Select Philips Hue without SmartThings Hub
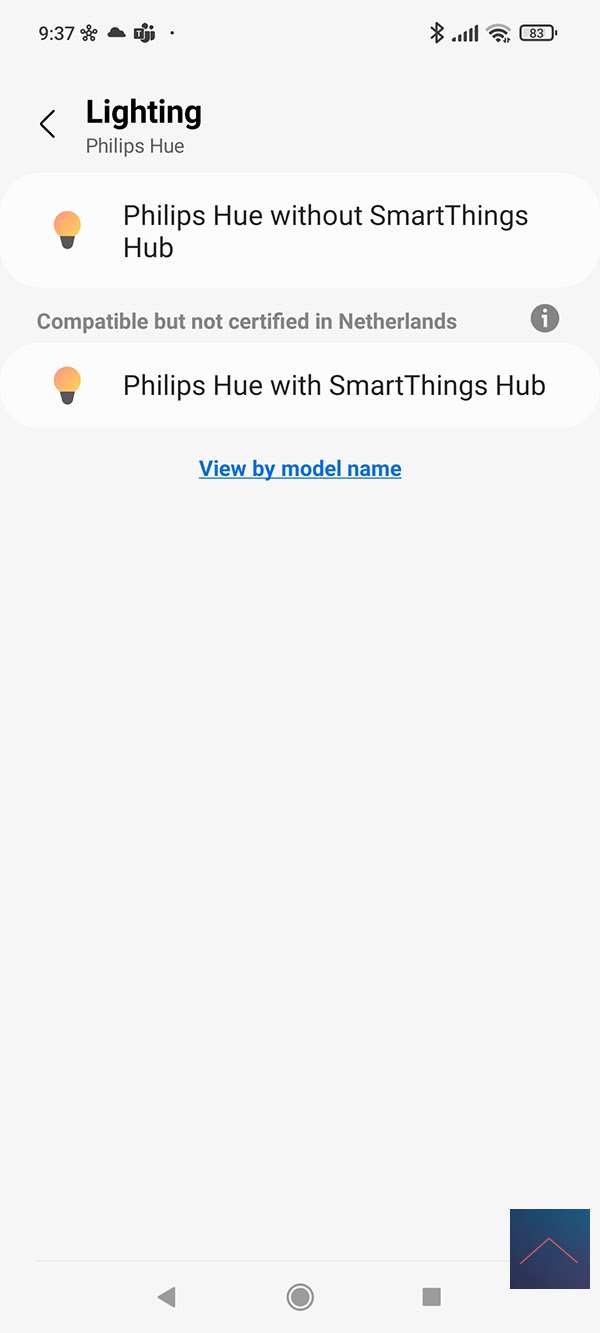The image size is (600, 1333). click(x=300, y=231)
